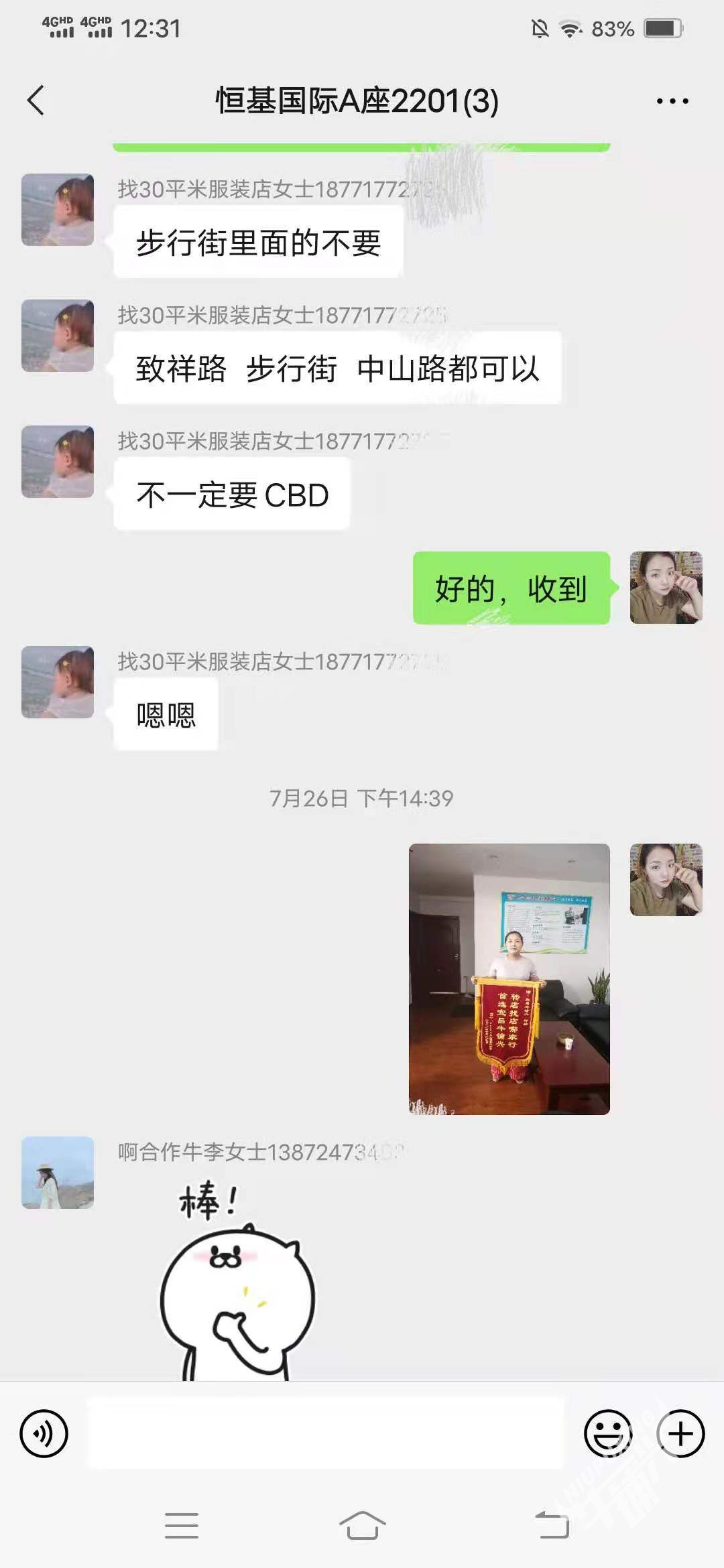Go back from the group chat
The width and height of the screenshot is (724, 1568).
pos(36,101)
